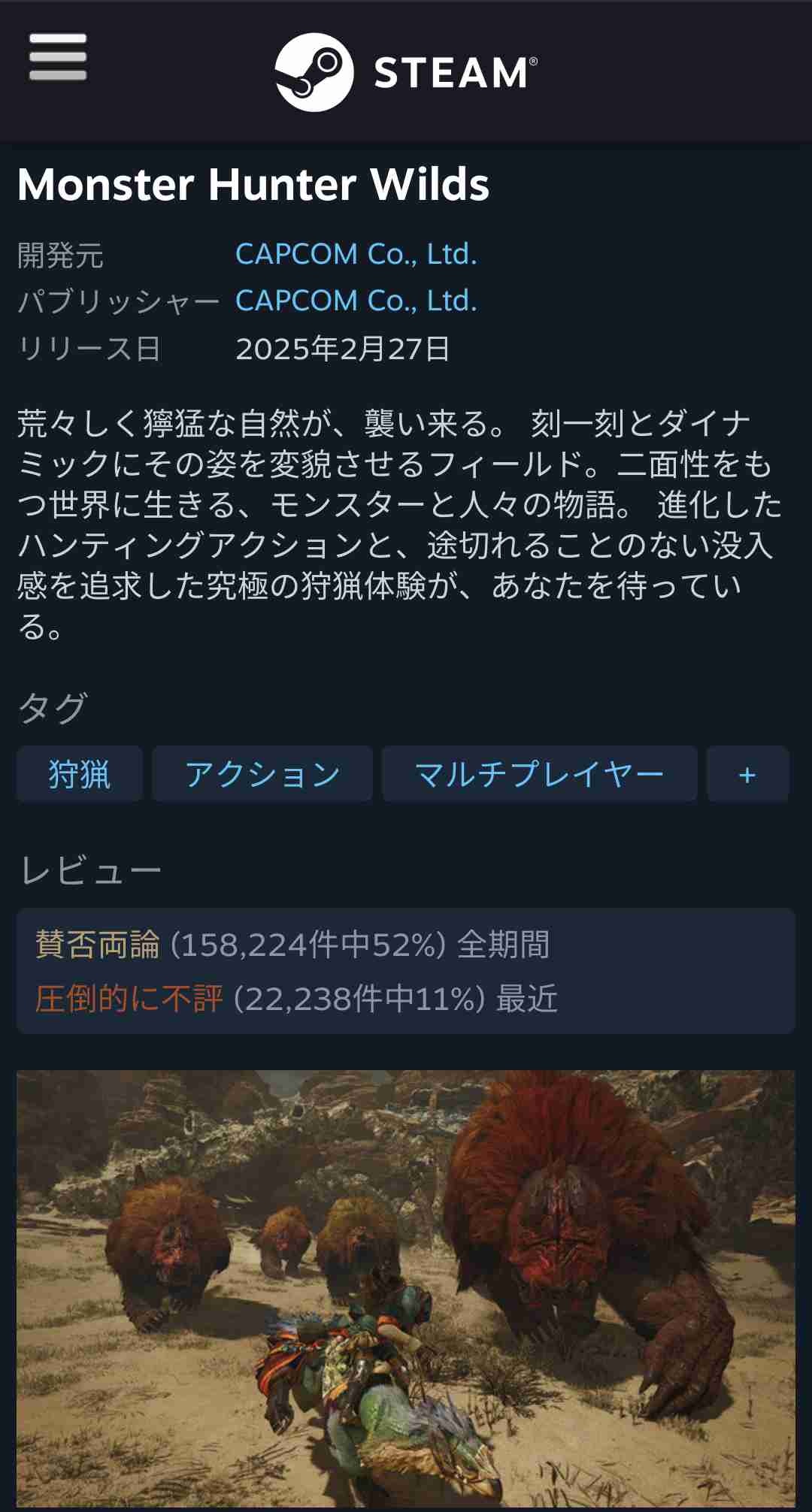This screenshot has width=812, height=1512.
Task: View the game screenshot with monsters
Action: click(x=406, y=1287)
